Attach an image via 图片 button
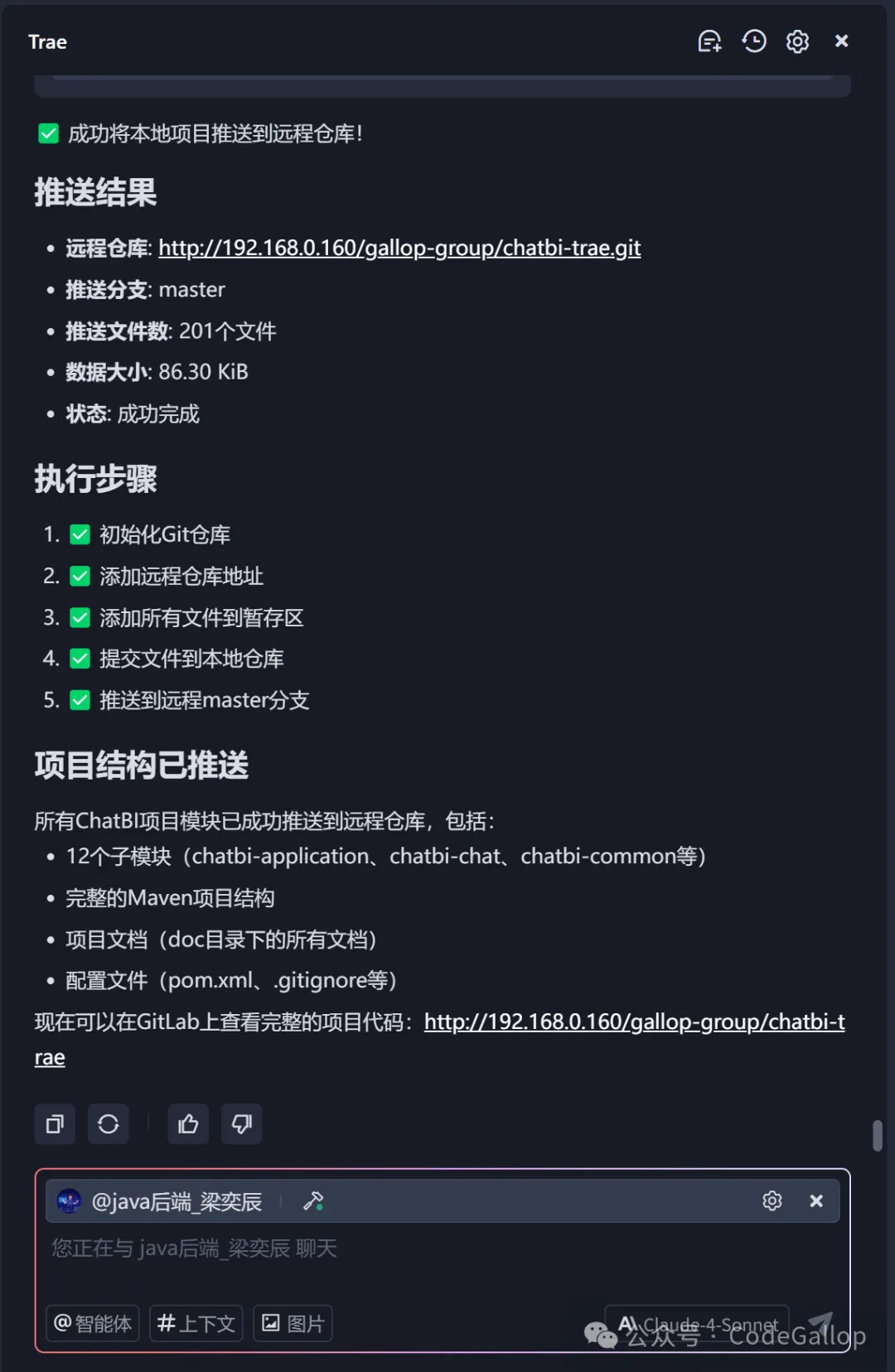The height and width of the screenshot is (1372, 895). 293,1323
